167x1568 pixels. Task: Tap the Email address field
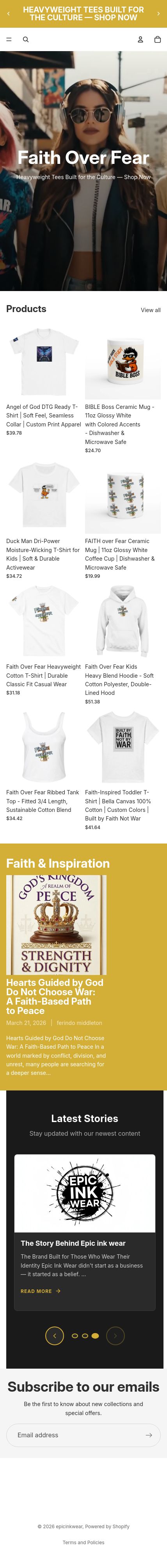coord(76,1435)
